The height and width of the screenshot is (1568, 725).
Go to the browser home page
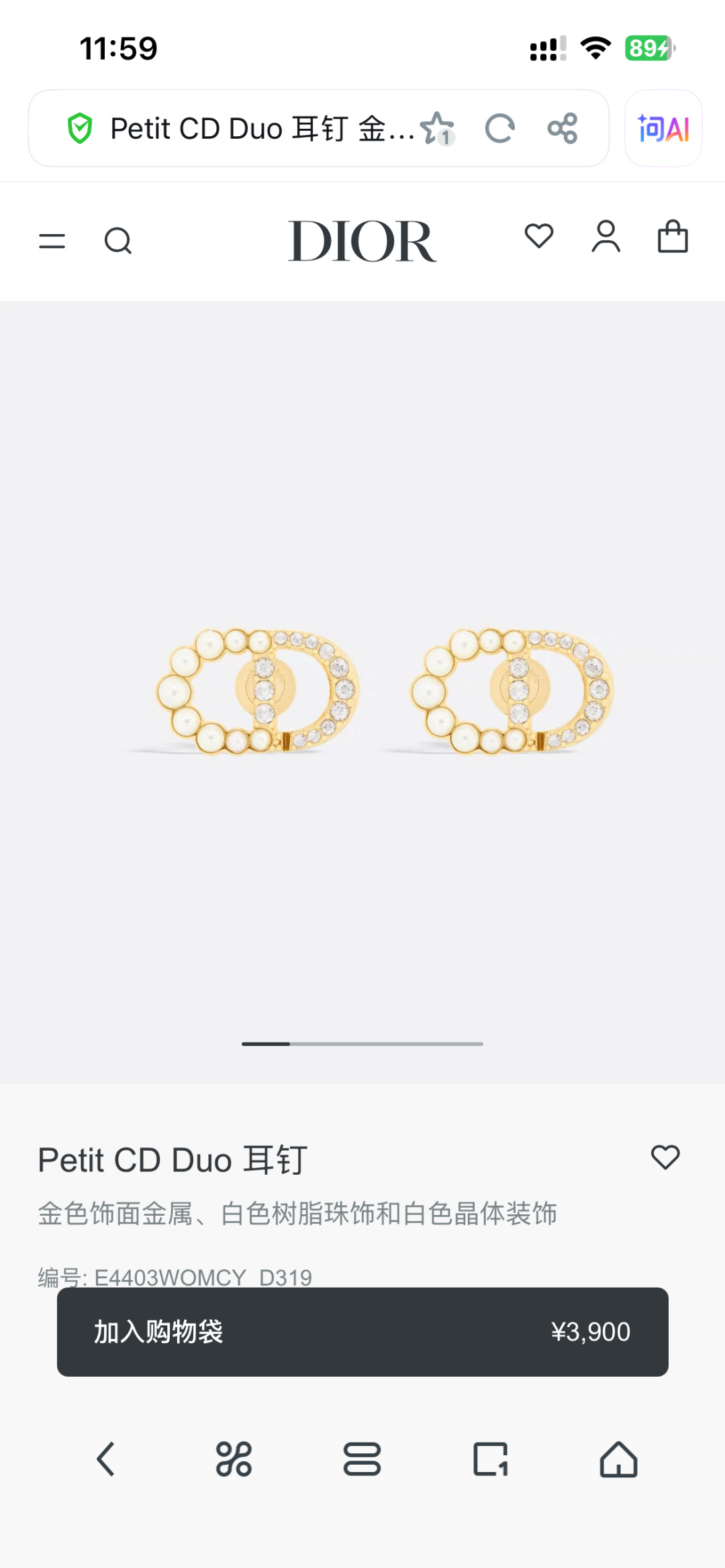click(618, 1459)
